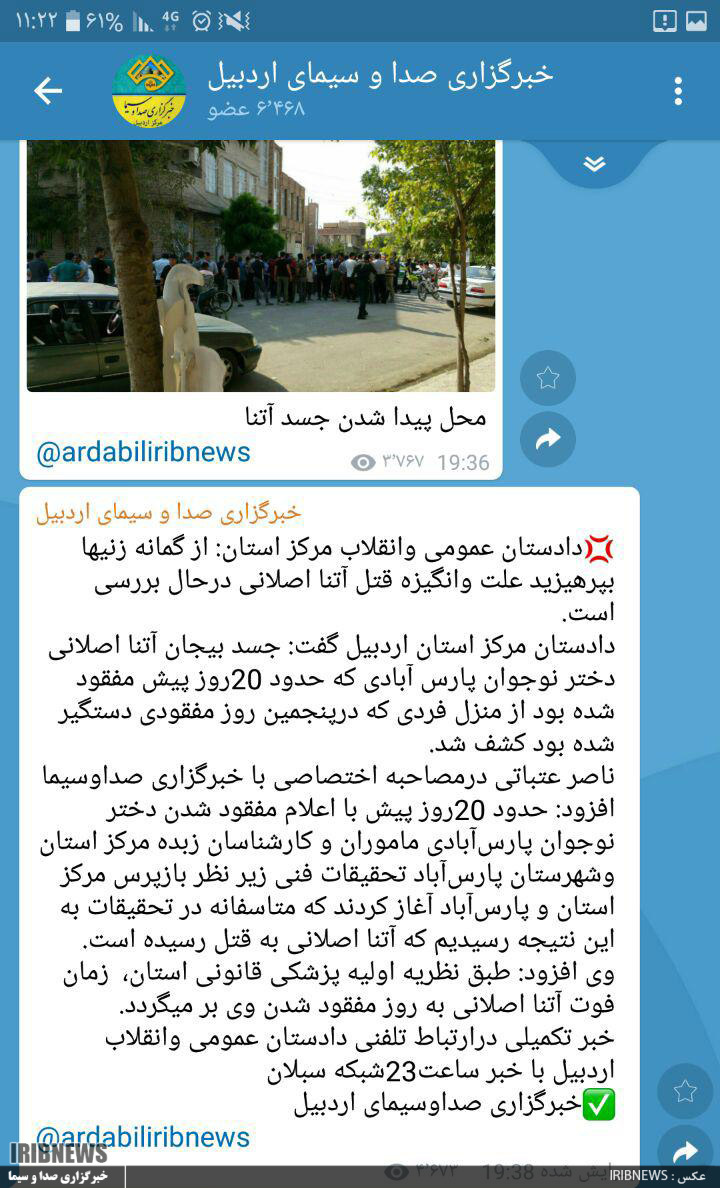Tap the orange channel name atop the text message

(168, 513)
